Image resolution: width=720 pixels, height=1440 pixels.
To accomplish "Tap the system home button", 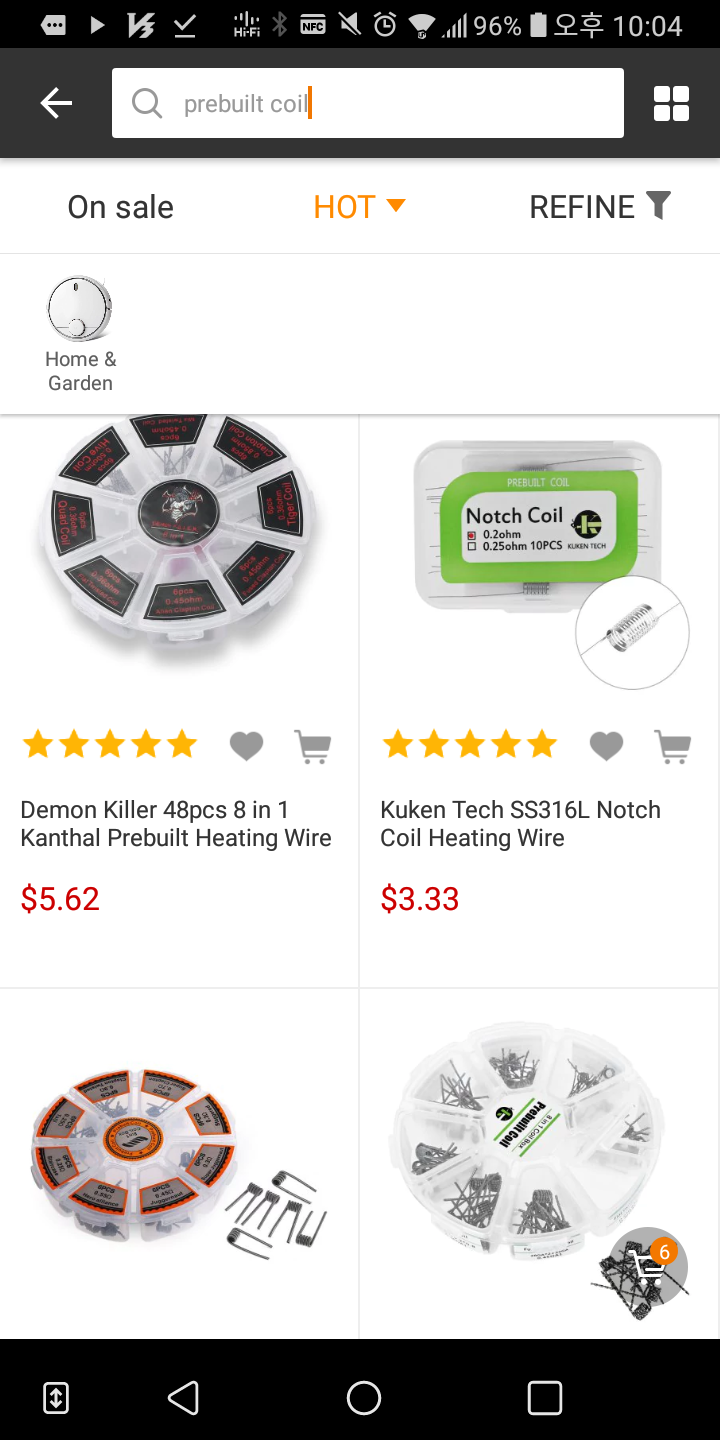I will [x=363, y=1397].
